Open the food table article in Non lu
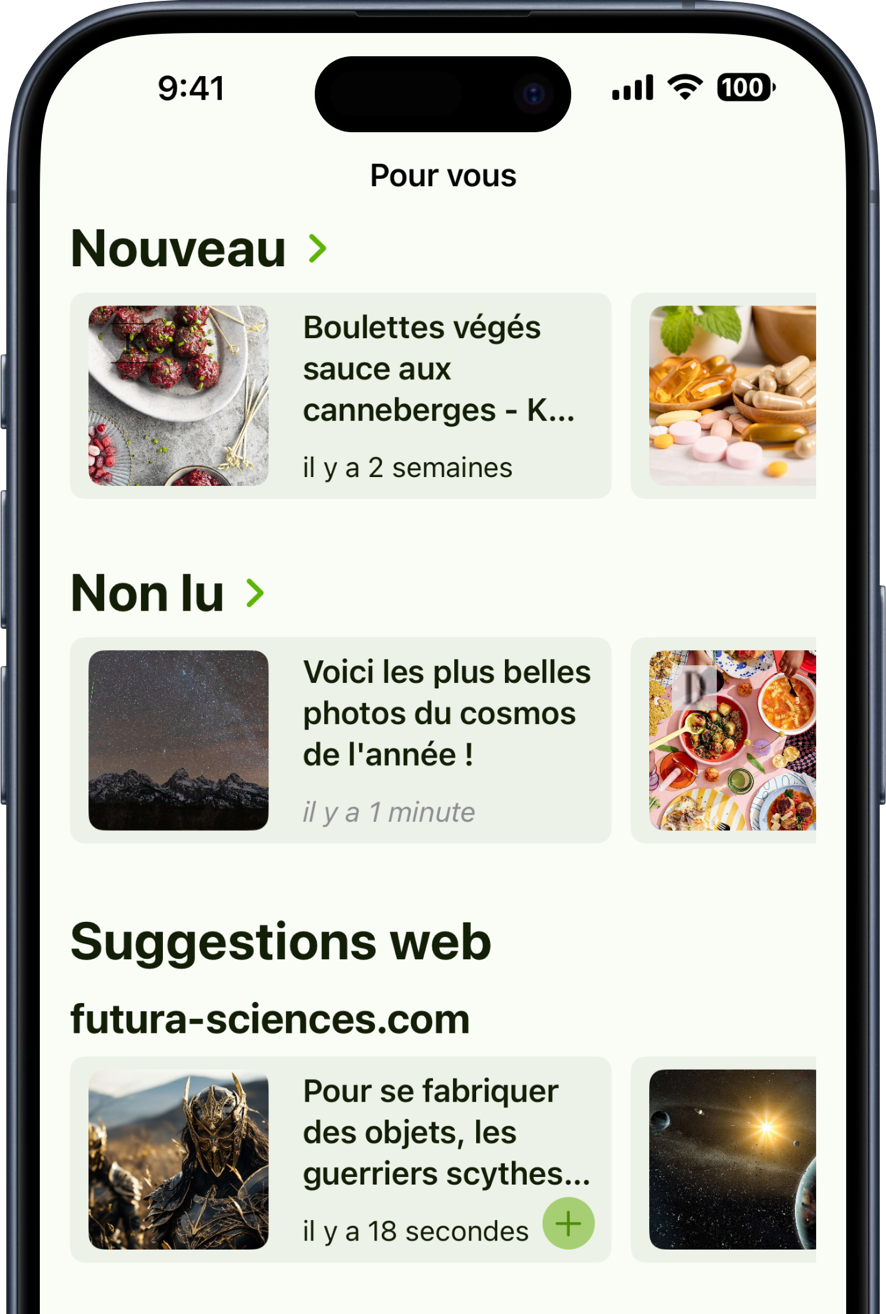The height and width of the screenshot is (1314, 886). point(731,740)
